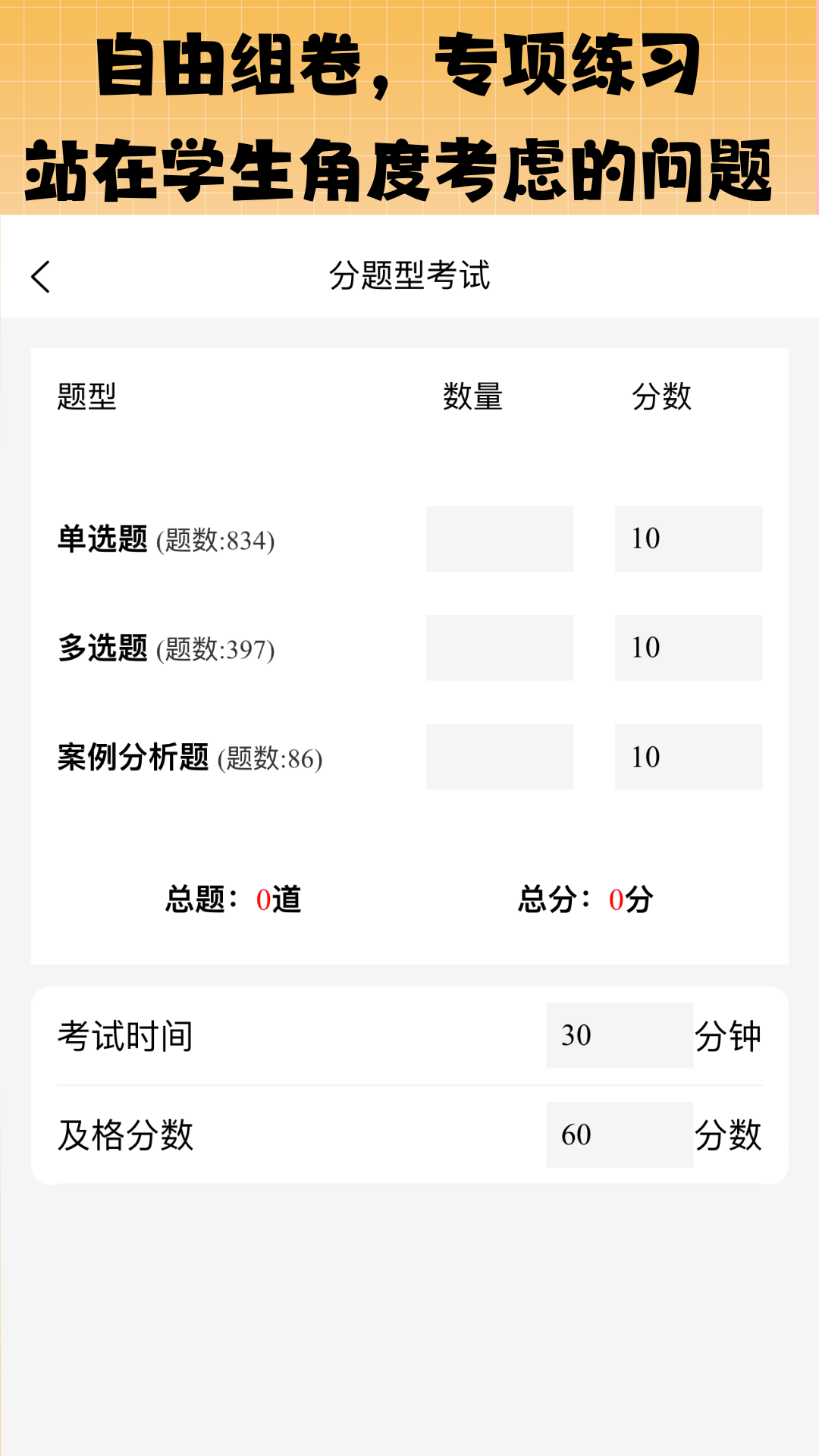This screenshot has width=819, height=1456.
Task: Change the 单选题 score from 10
Action: coord(689,538)
